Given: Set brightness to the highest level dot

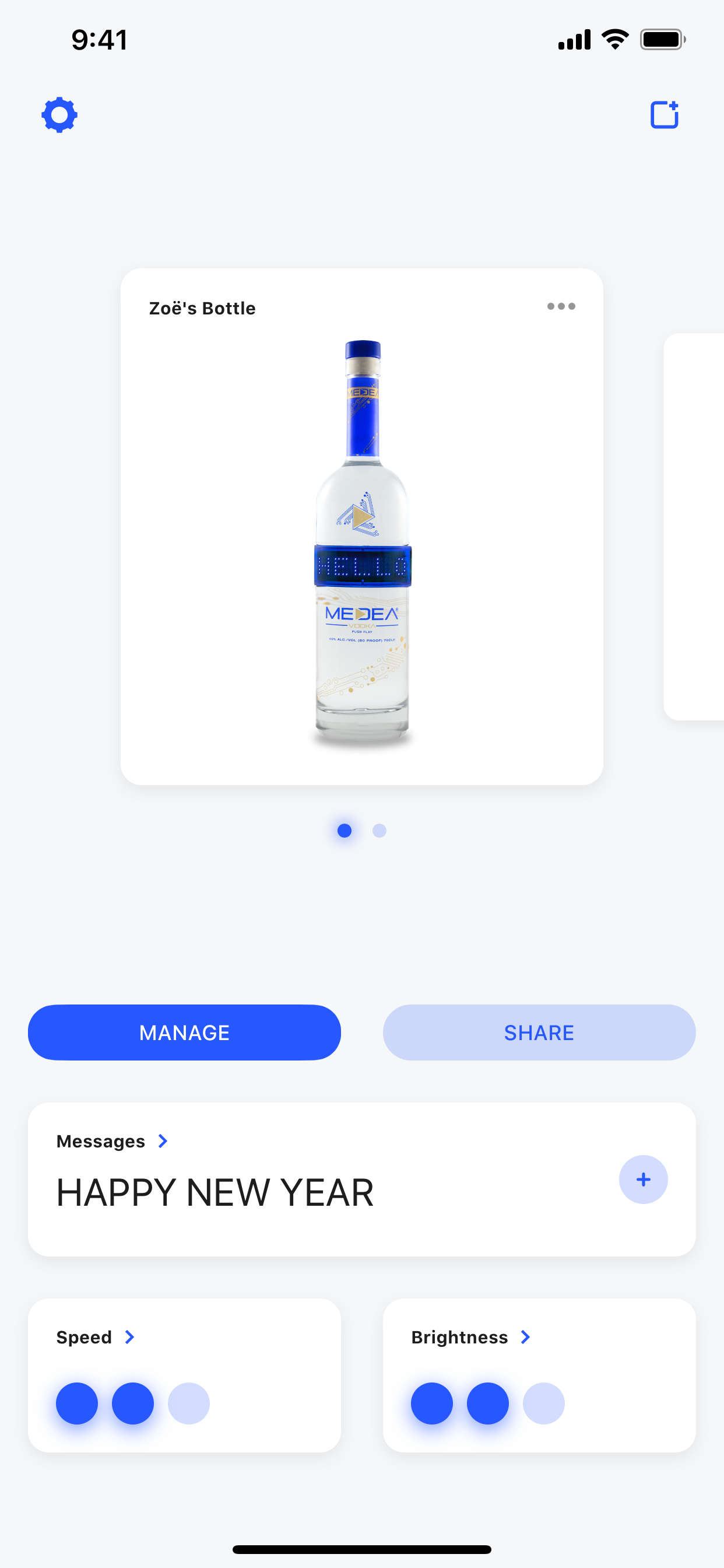Looking at the screenshot, I should pos(544,1403).
